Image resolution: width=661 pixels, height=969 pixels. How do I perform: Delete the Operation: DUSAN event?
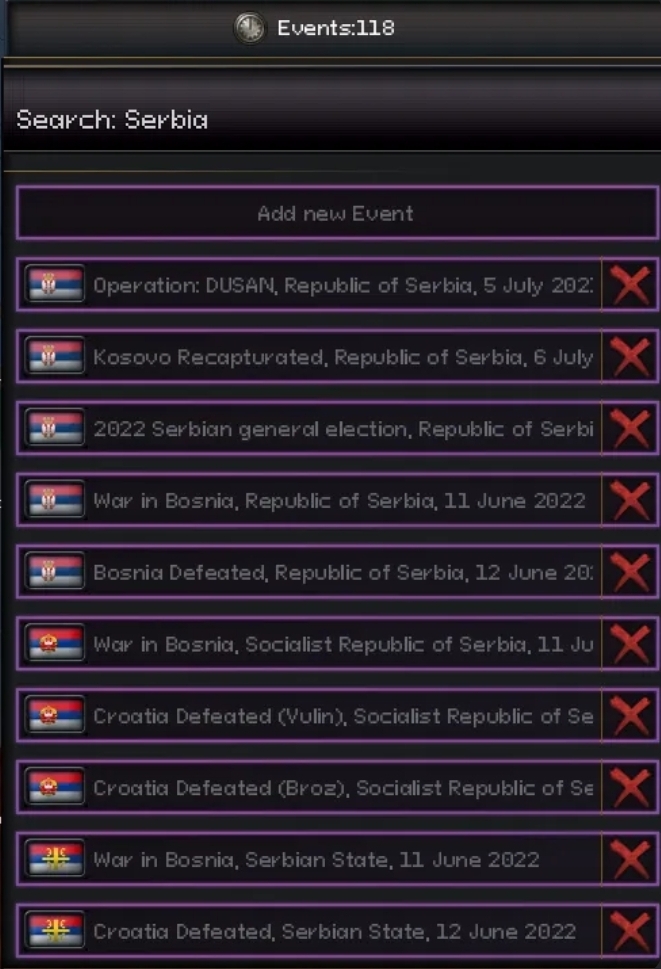click(630, 286)
